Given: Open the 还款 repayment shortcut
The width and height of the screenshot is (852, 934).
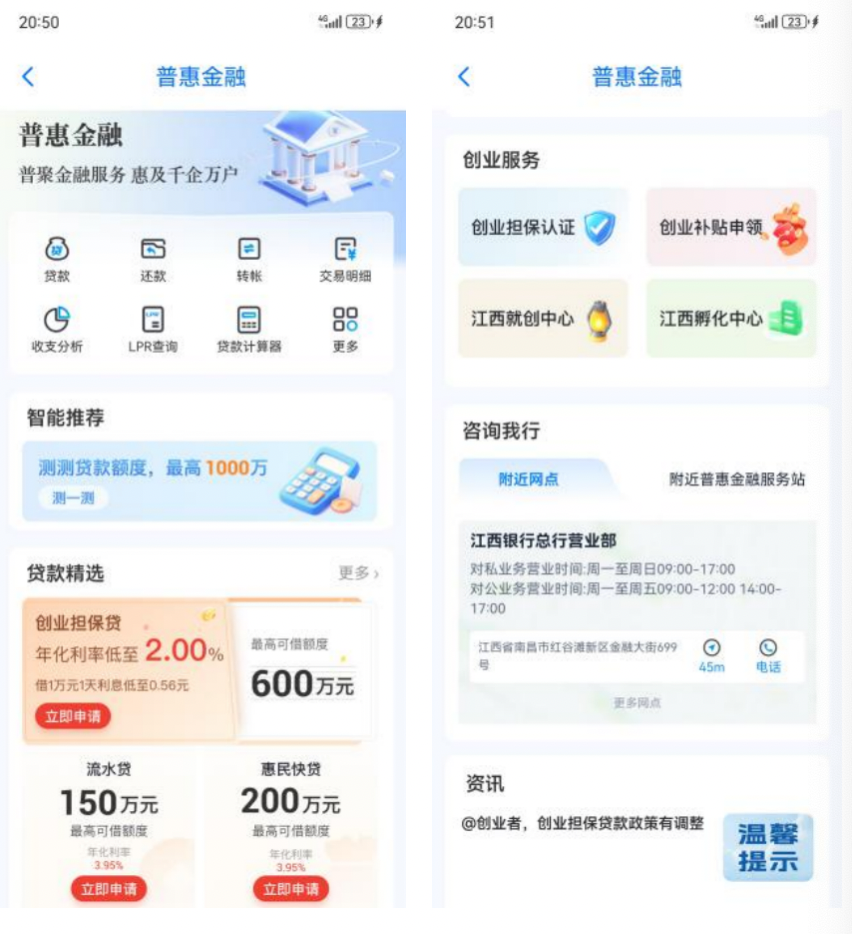Looking at the screenshot, I should click(x=152, y=258).
